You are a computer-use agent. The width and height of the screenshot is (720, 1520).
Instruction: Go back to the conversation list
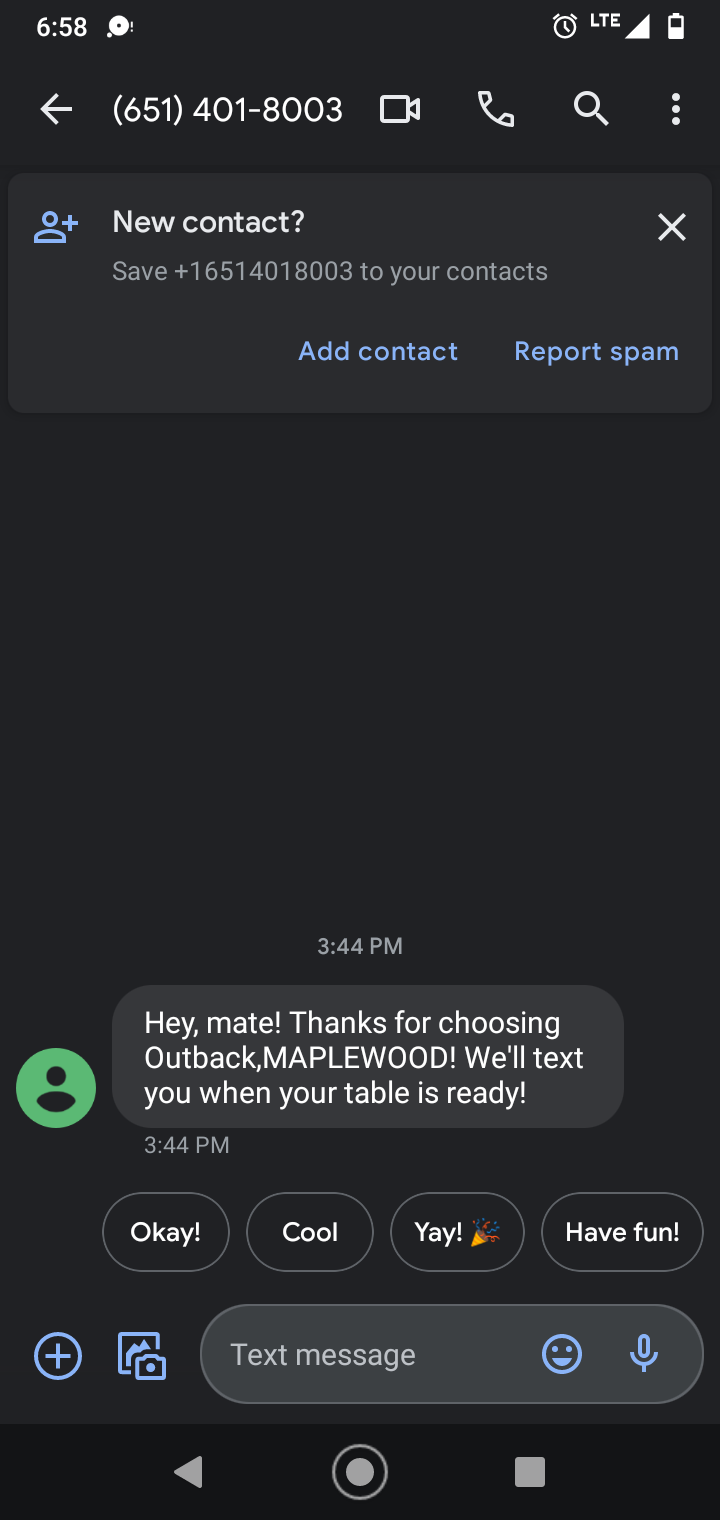click(56, 109)
